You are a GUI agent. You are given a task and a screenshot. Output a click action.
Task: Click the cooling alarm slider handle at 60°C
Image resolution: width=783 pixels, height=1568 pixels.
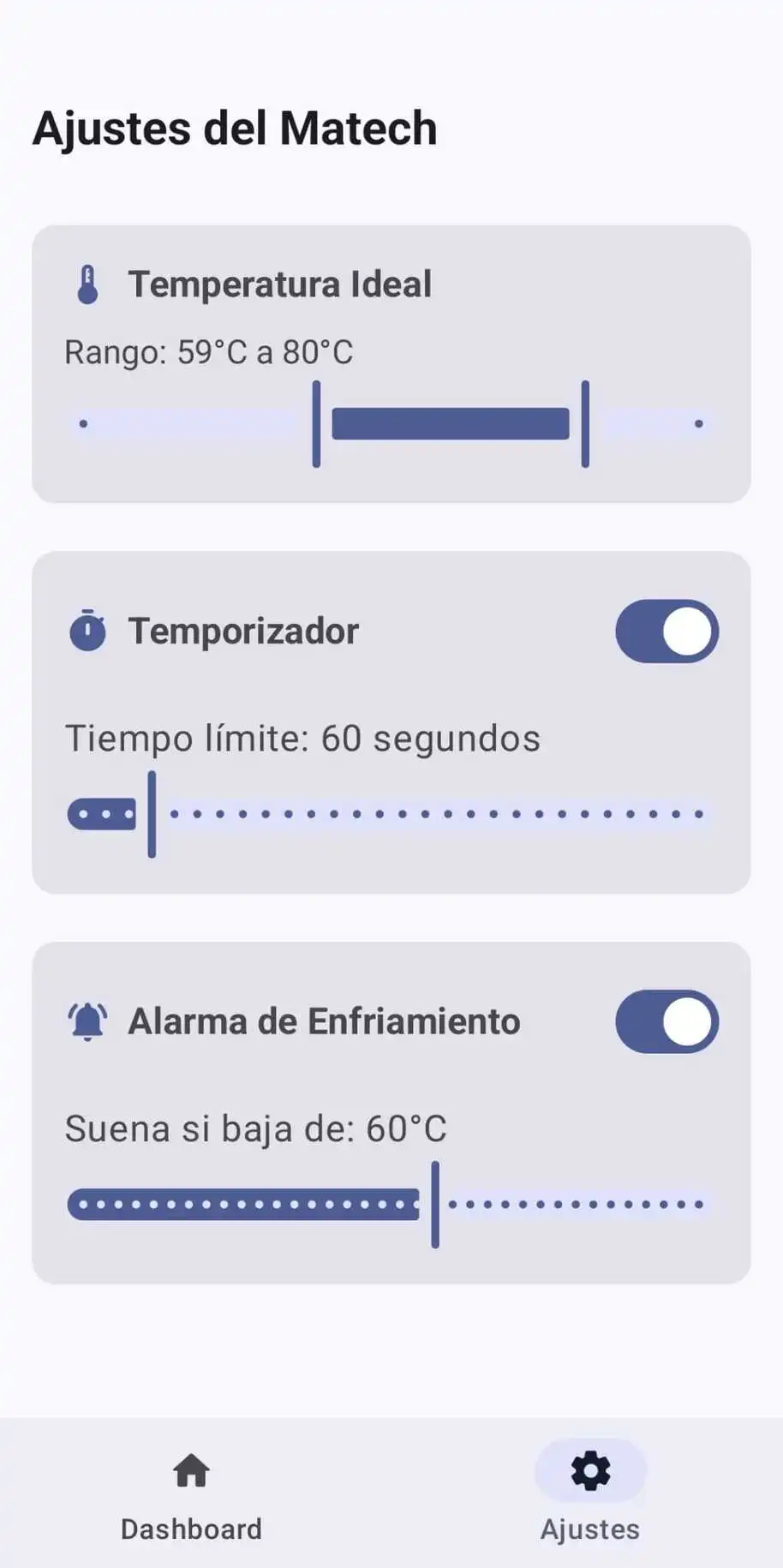435,1204
